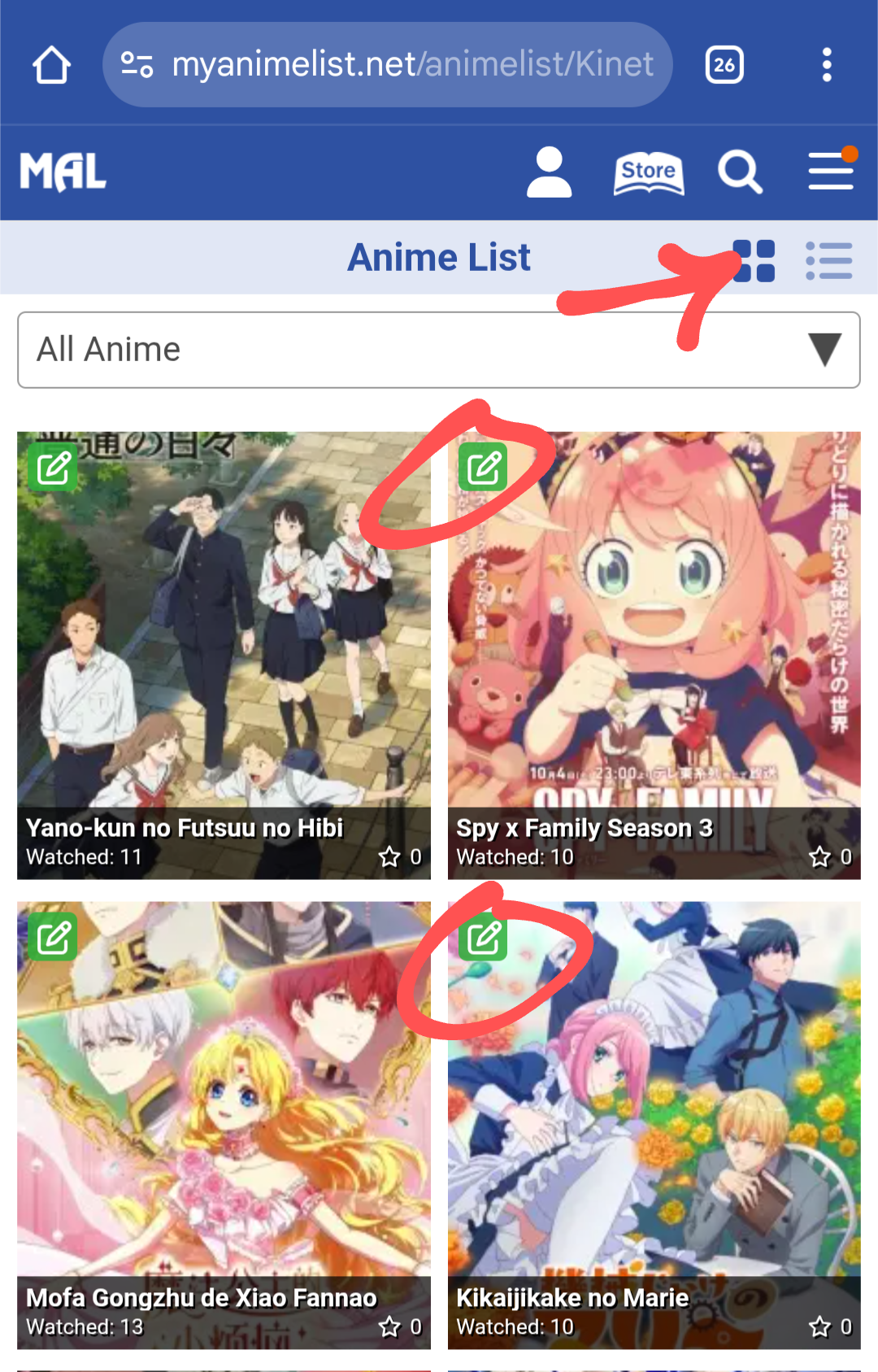Viewport: 878px width, 1372px height.
Task: Edit entry for Kikaijikake no Marie
Action: coord(483,937)
